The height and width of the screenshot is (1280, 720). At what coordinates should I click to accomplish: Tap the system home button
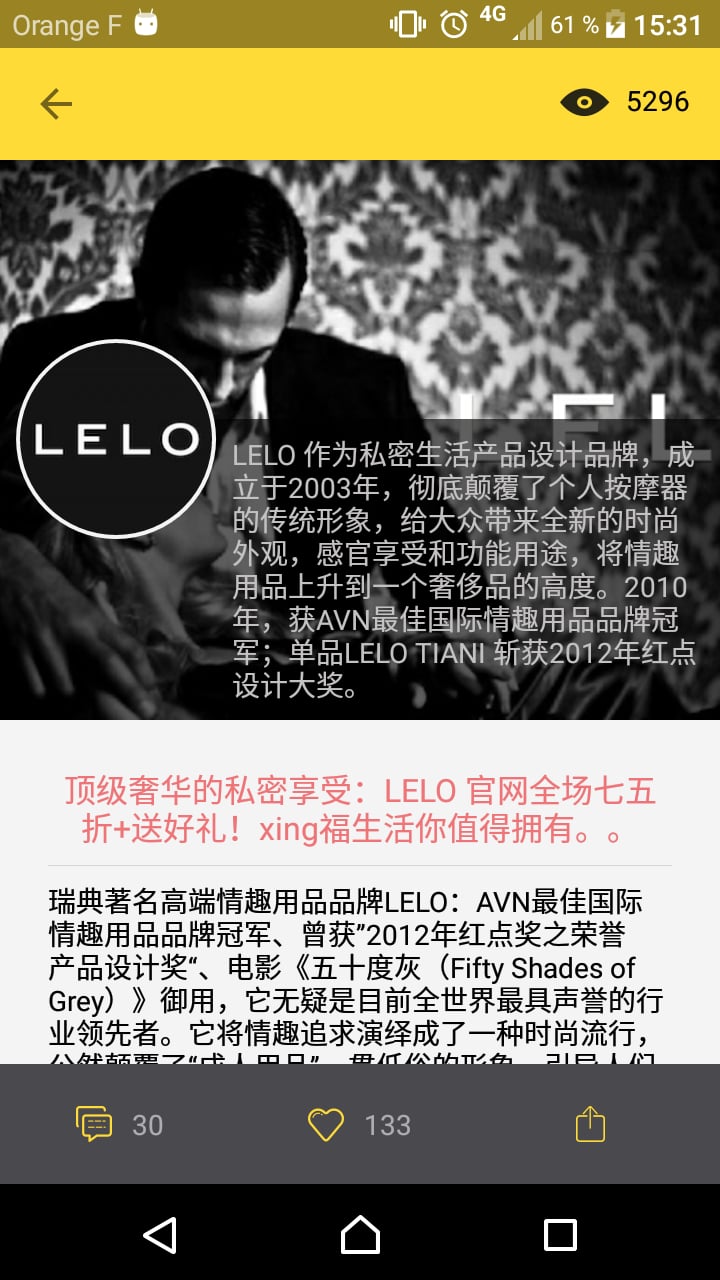(x=360, y=1234)
